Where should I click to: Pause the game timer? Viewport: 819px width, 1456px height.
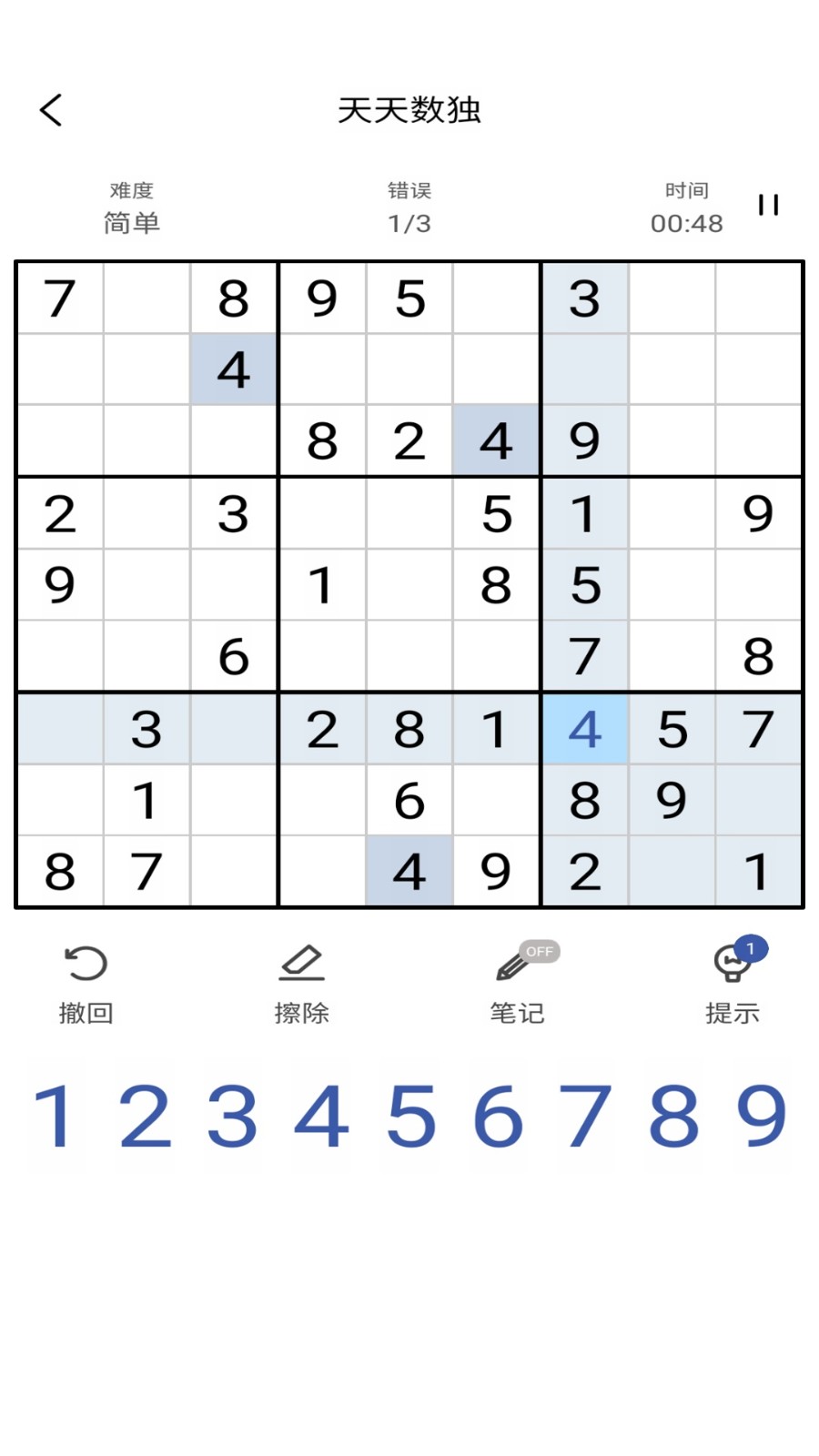[768, 206]
